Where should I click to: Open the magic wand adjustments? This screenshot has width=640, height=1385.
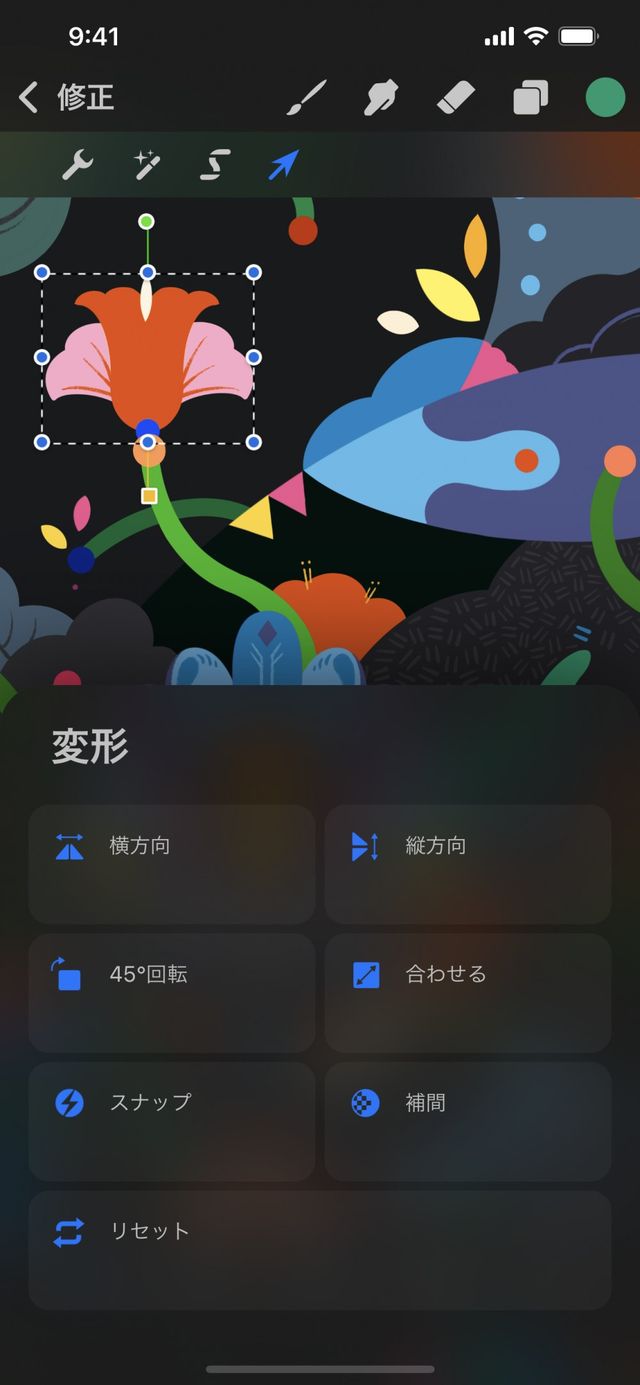click(x=147, y=165)
